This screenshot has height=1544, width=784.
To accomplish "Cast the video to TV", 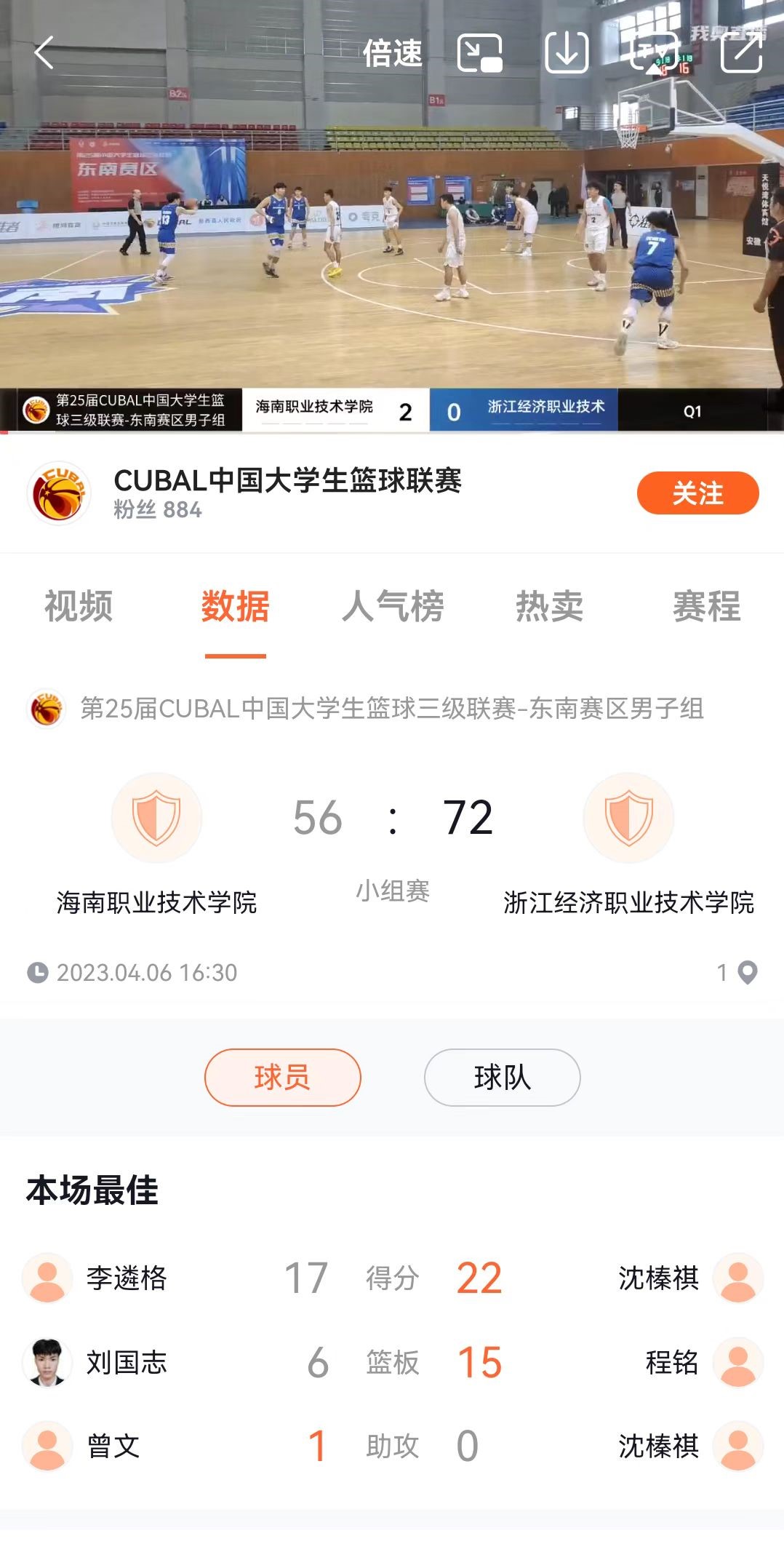I will click(654, 53).
